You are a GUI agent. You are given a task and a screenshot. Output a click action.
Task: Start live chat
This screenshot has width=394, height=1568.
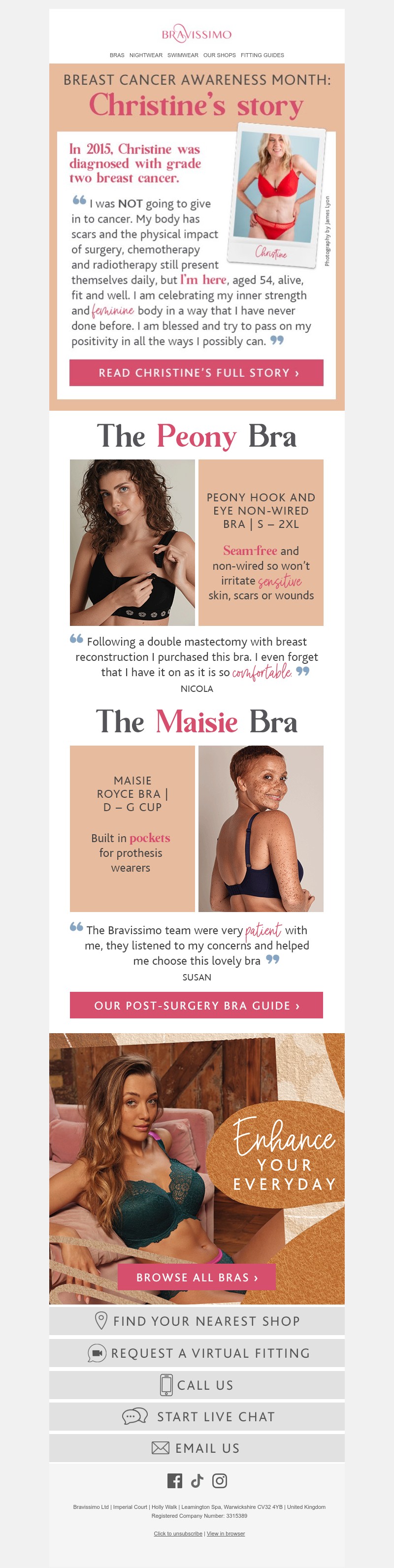197,1416
